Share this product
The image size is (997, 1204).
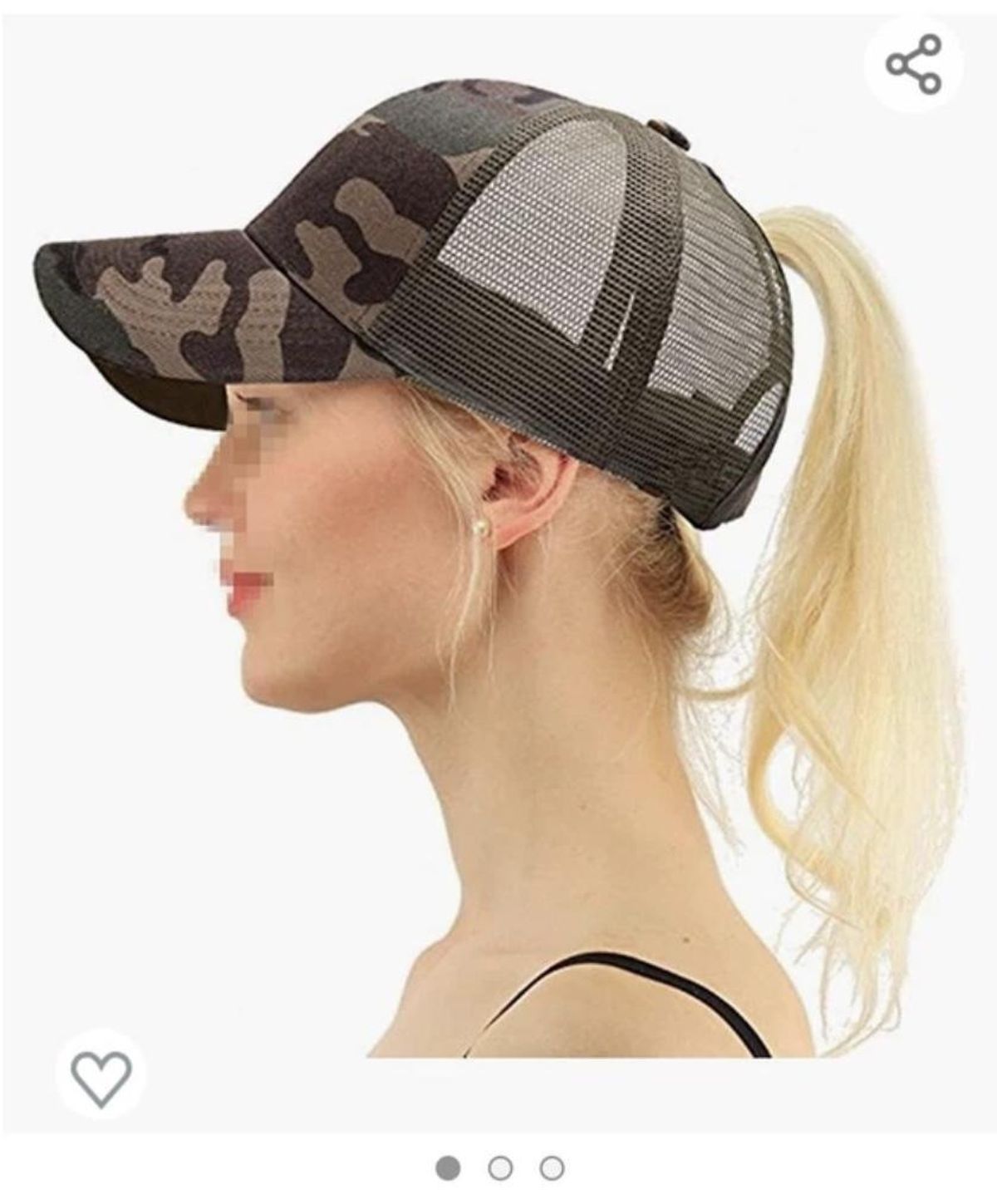[x=913, y=64]
